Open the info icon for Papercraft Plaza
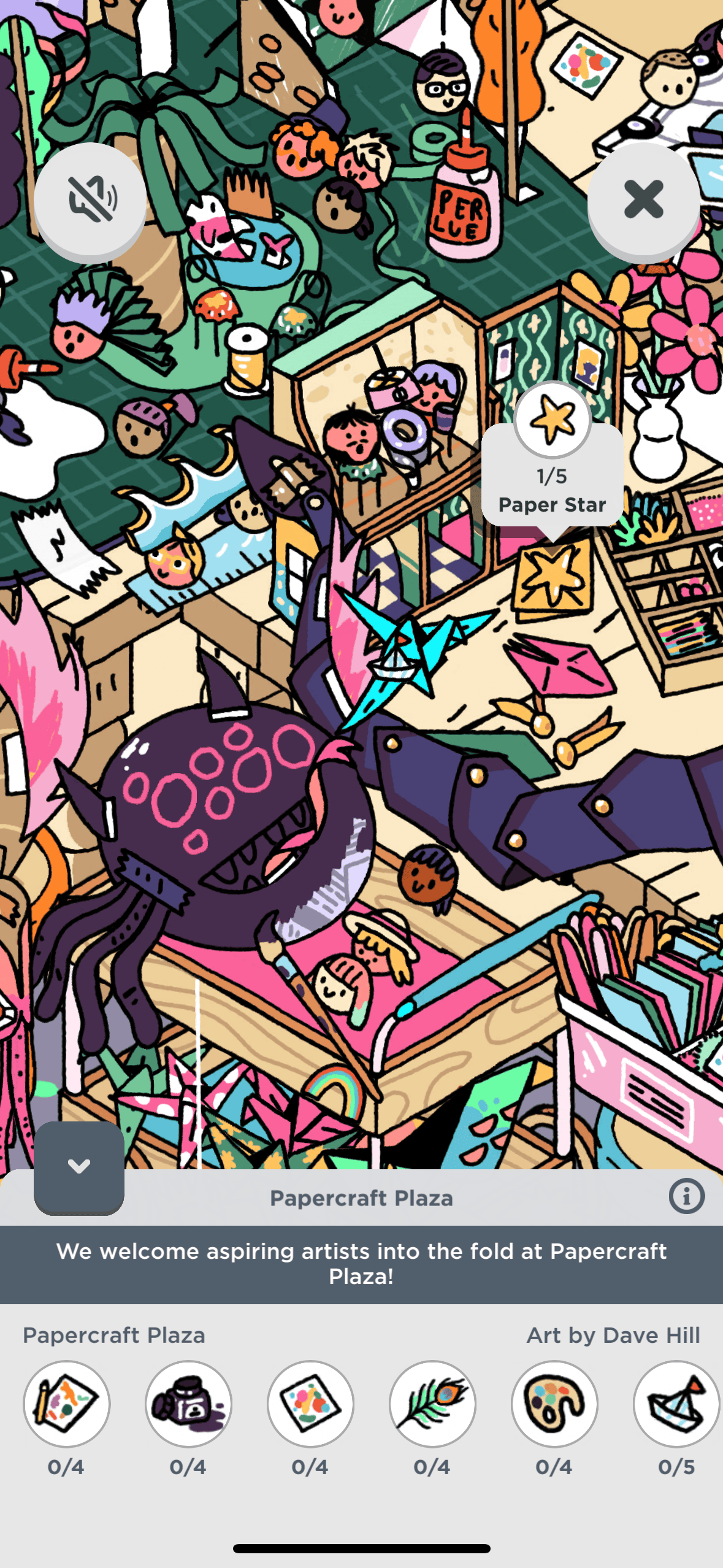This screenshot has height=1568, width=723. (x=686, y=1196)
